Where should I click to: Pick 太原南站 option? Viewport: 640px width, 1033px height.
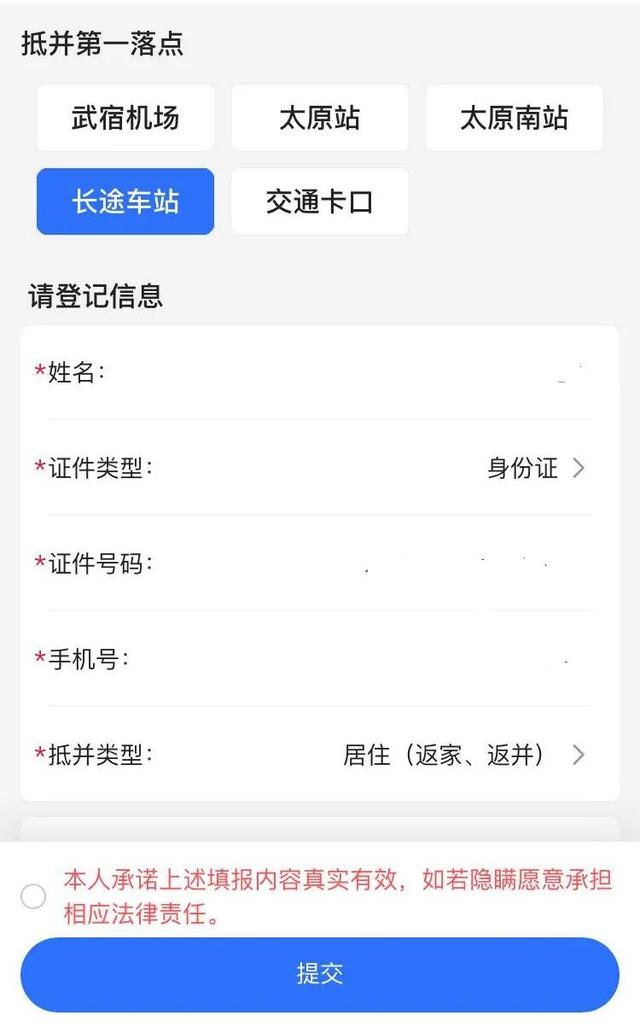click(514, 118)
